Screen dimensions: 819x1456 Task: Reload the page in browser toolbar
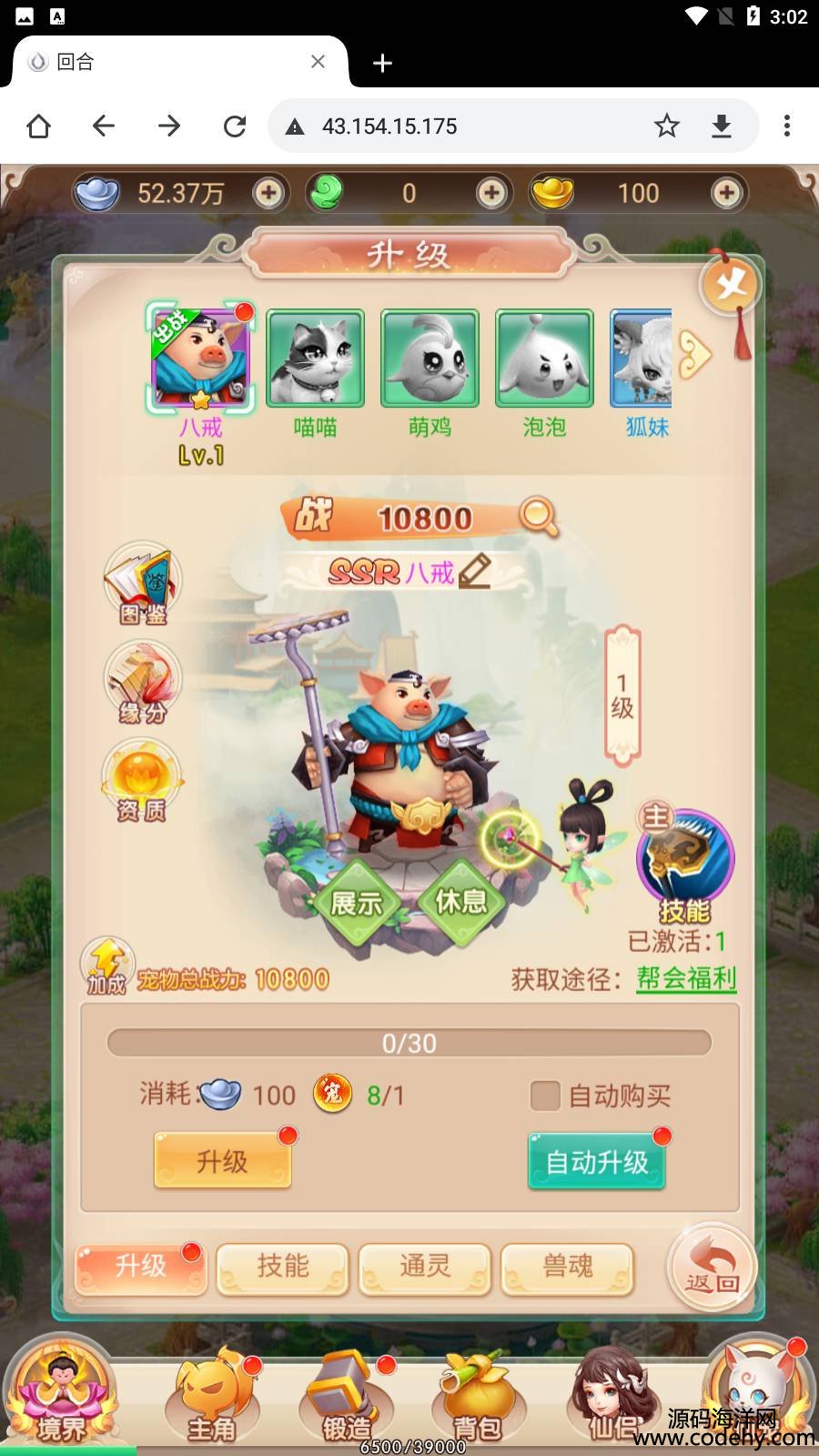tap(235, 126)
